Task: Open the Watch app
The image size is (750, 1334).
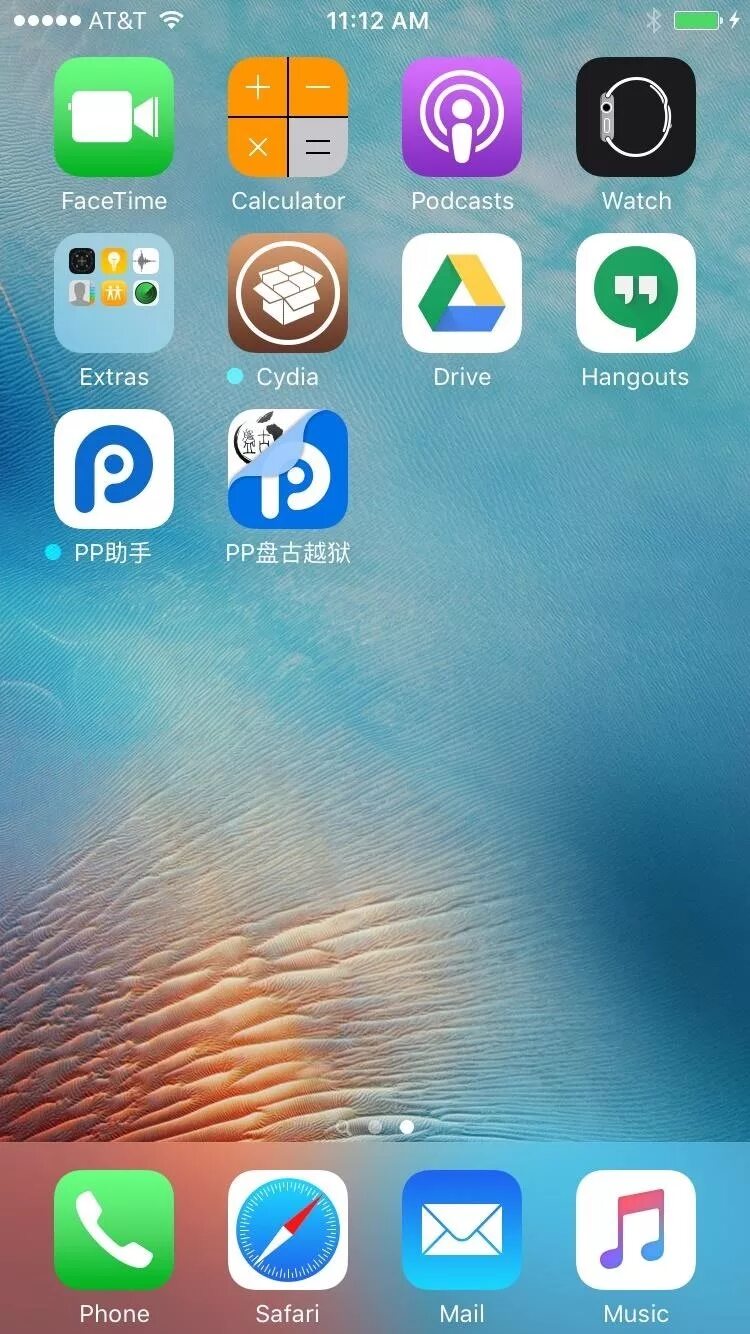Action: [636, 117]
